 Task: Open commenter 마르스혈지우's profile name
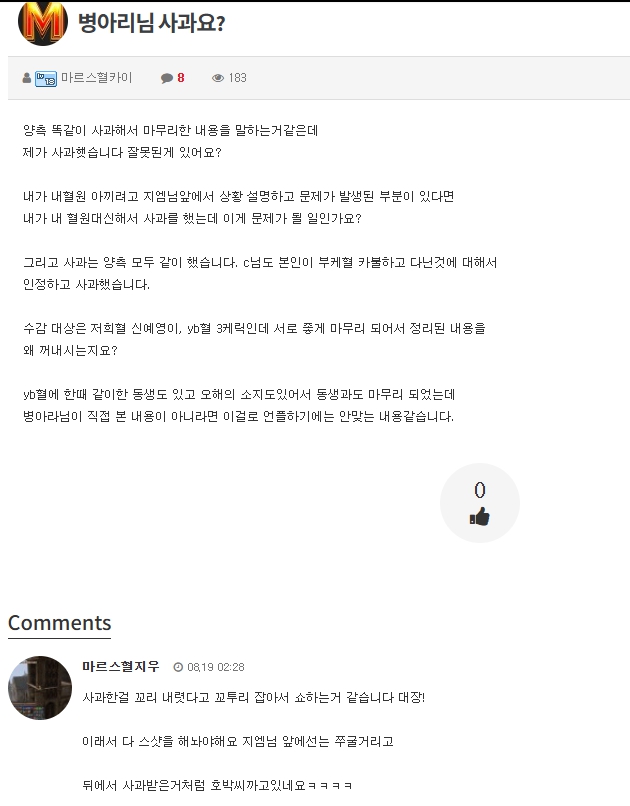pos(121,666)
